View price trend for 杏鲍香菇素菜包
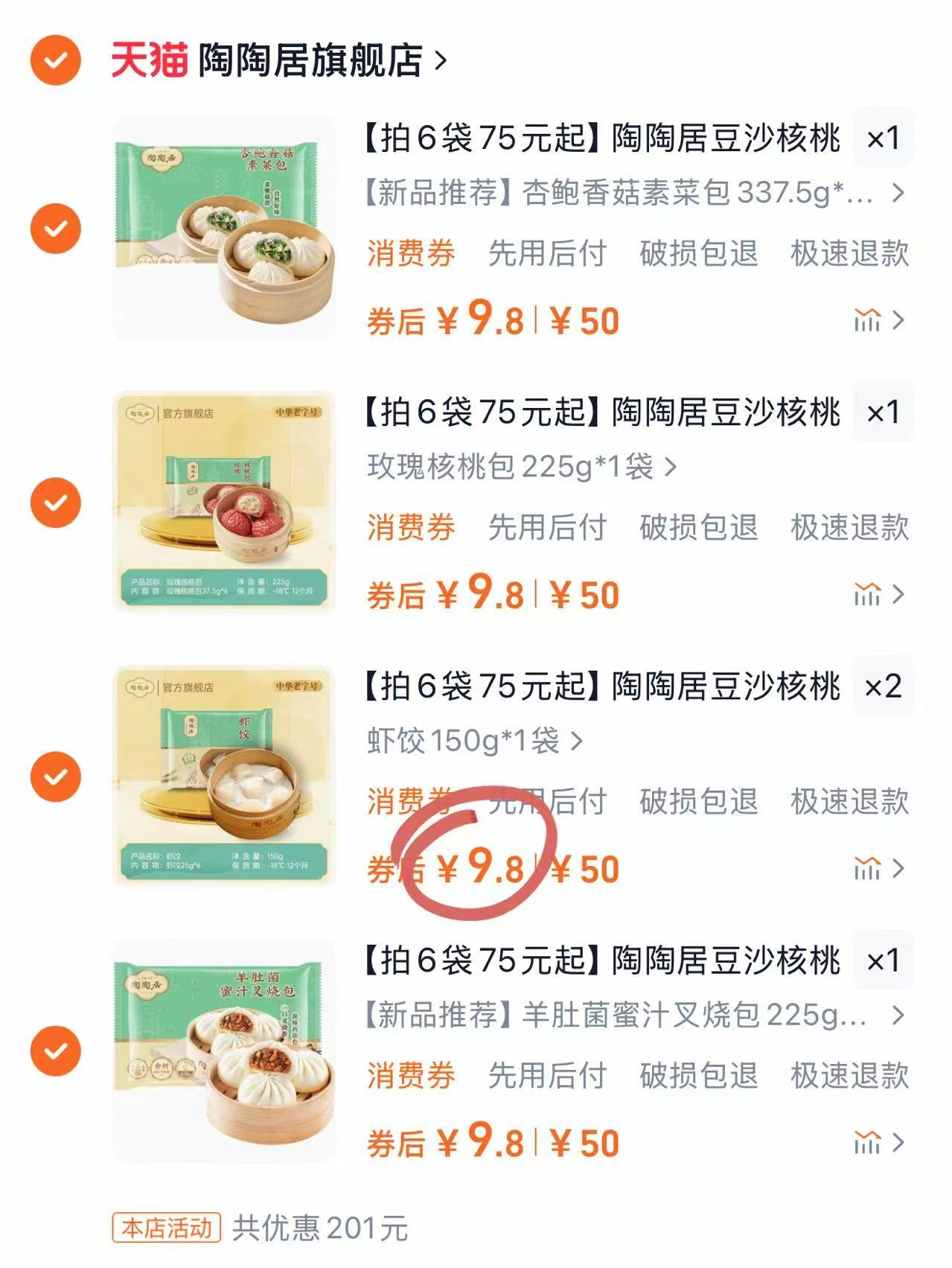 [x=878, y=321]
